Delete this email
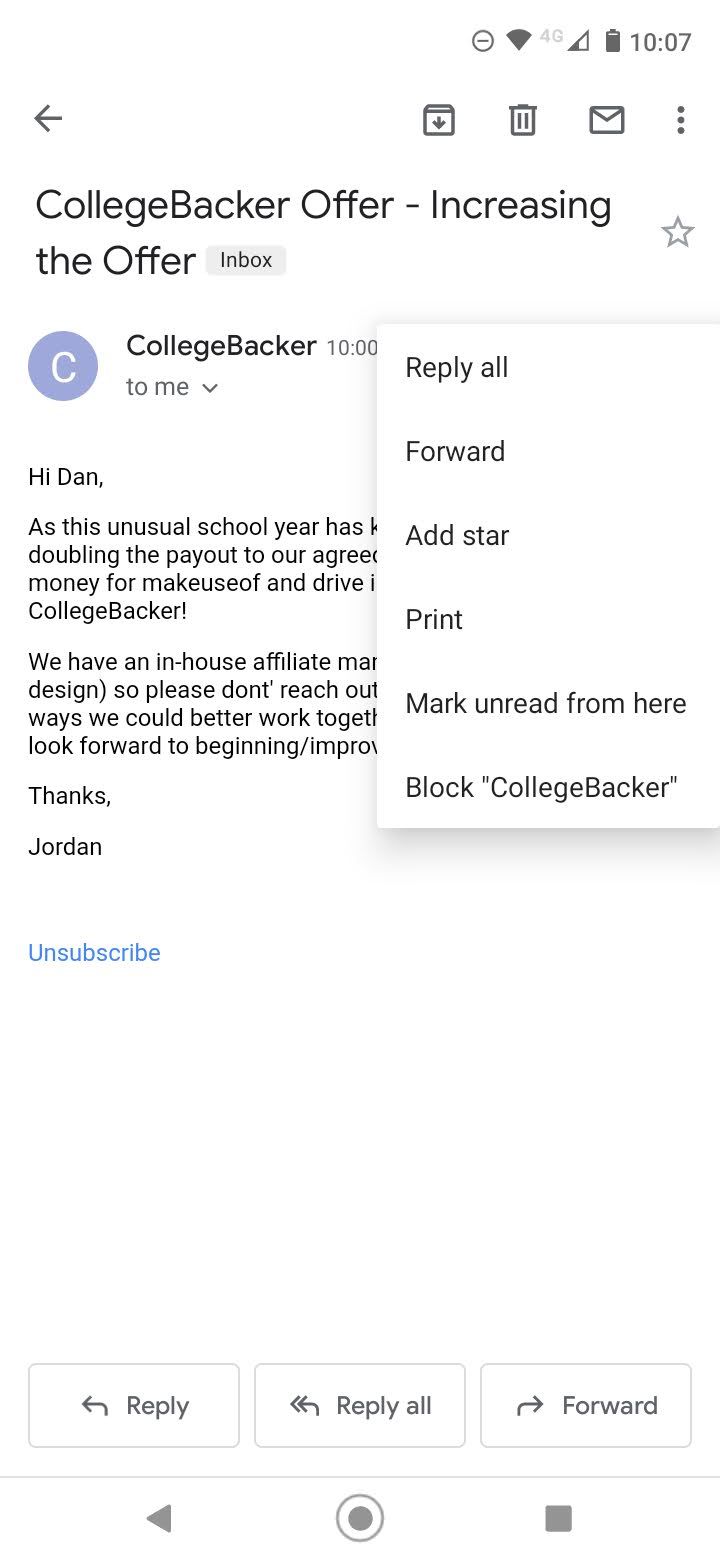The height and width of the screenshot is (1560, 720). coord(522,119)
